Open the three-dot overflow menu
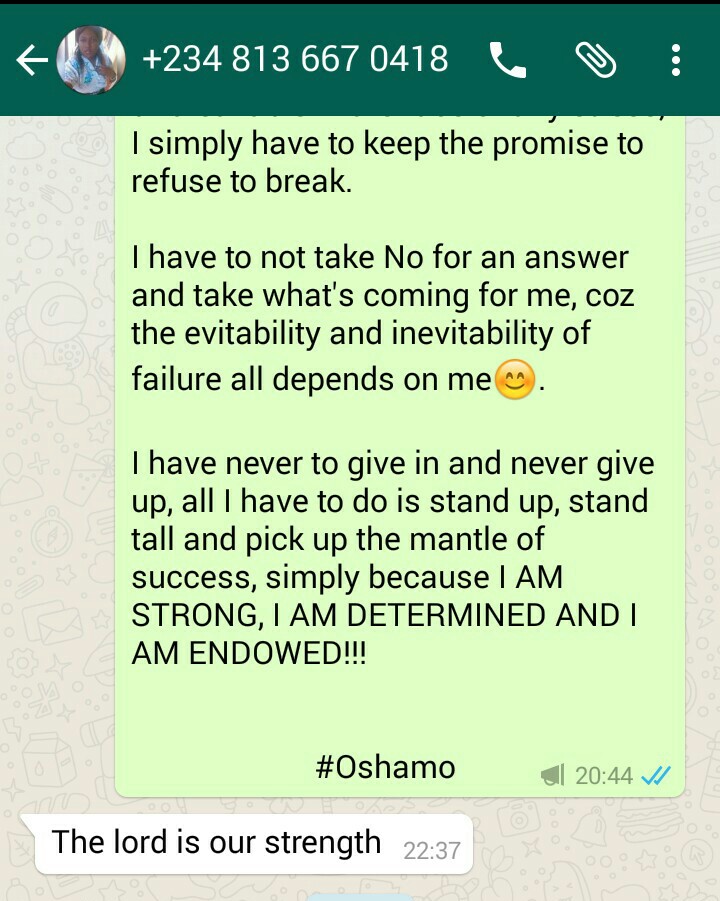720x901 pixels. click(x=676, y=61)
